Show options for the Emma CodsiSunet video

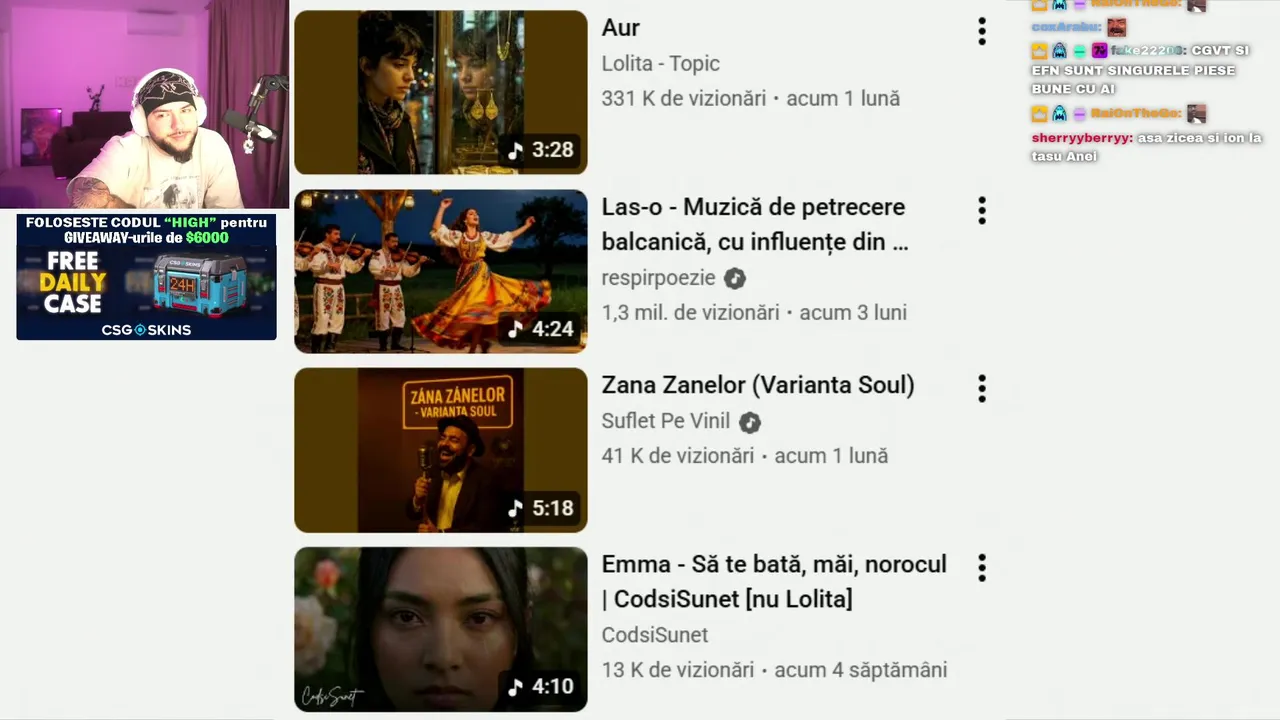point(982,568)
